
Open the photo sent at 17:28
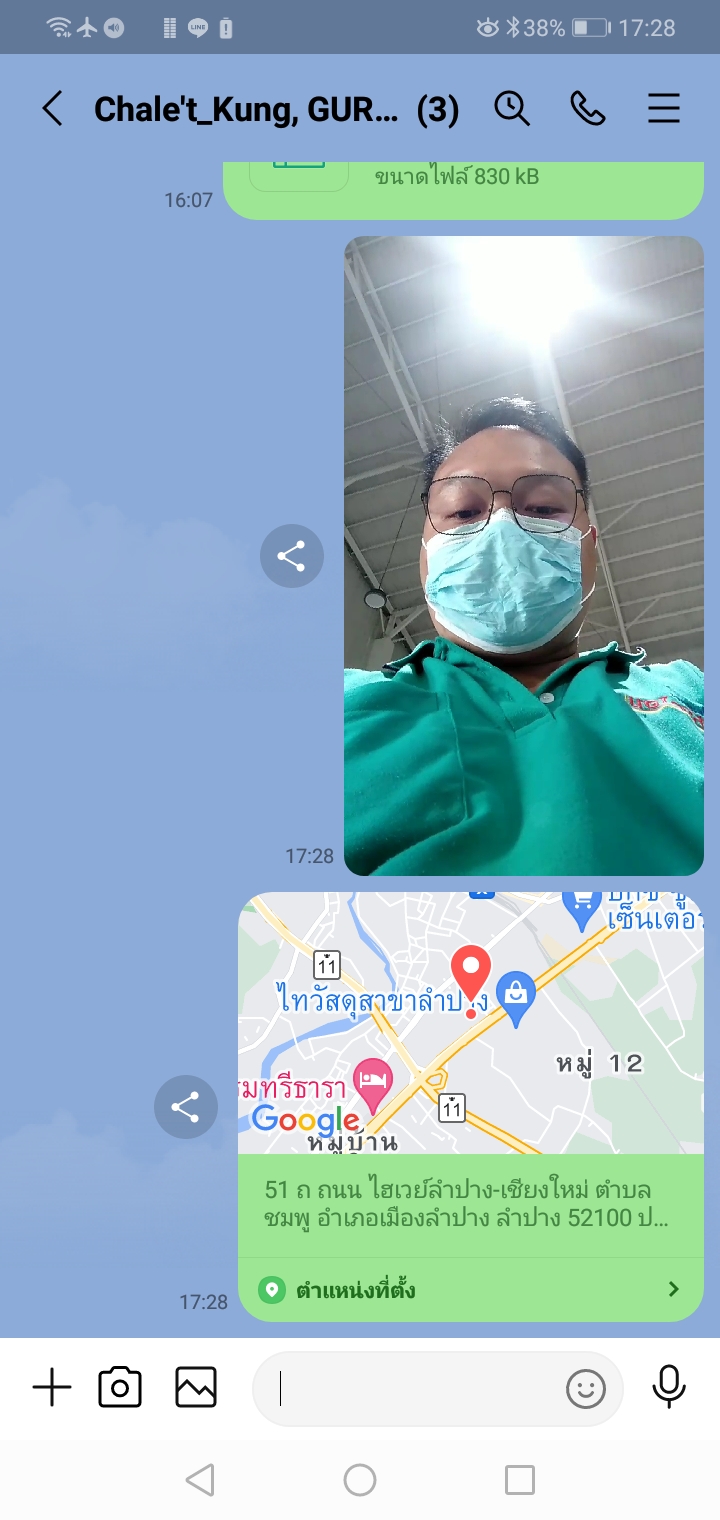(x=523, y=556)
